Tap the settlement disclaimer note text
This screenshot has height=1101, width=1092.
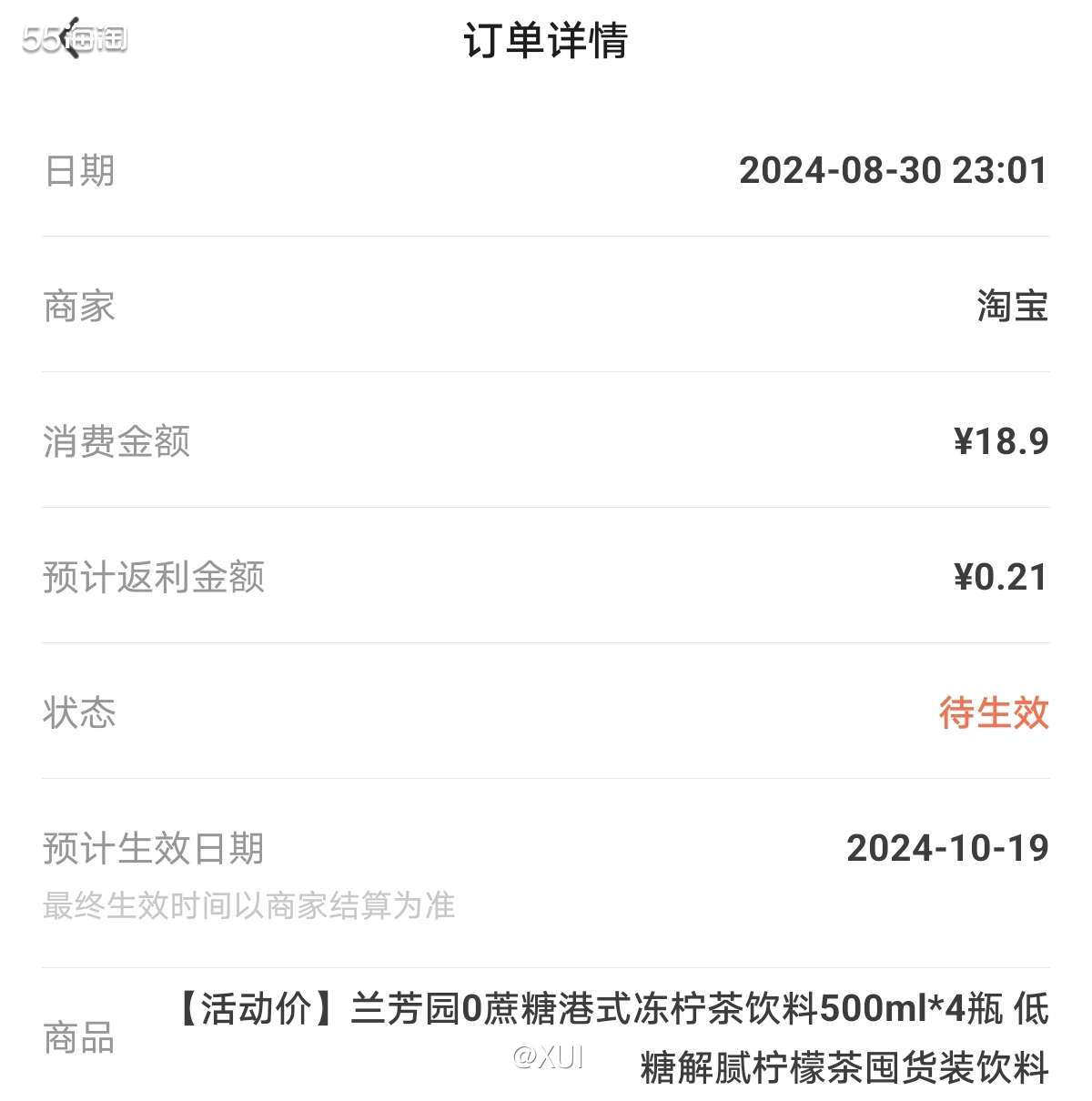coord(249,906)
